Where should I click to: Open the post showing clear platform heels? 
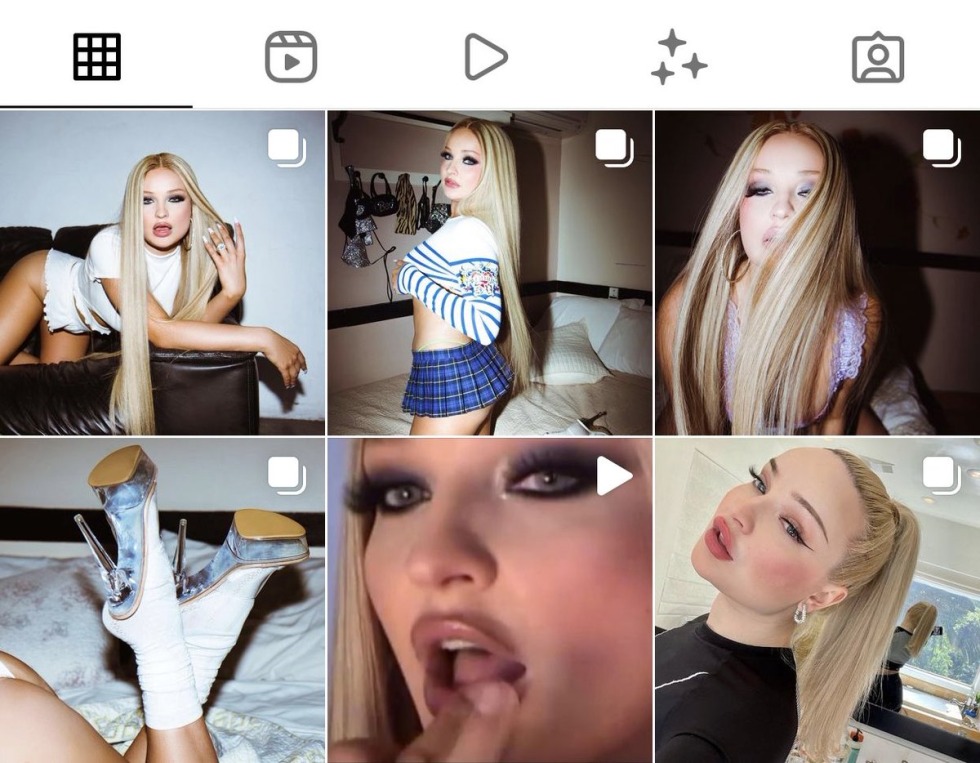tap(162, 600)
